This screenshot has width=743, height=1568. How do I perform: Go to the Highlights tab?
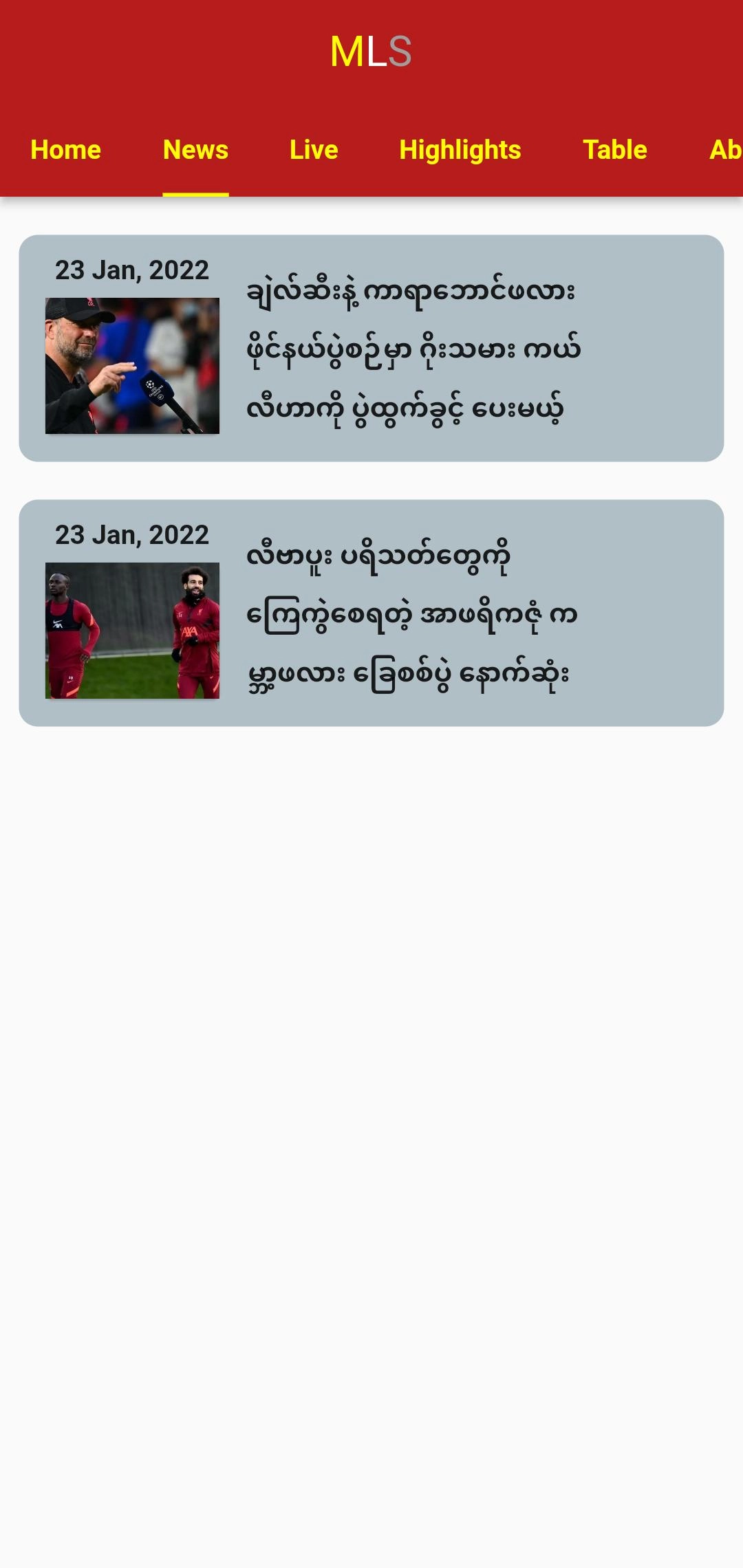click(460, 150)
